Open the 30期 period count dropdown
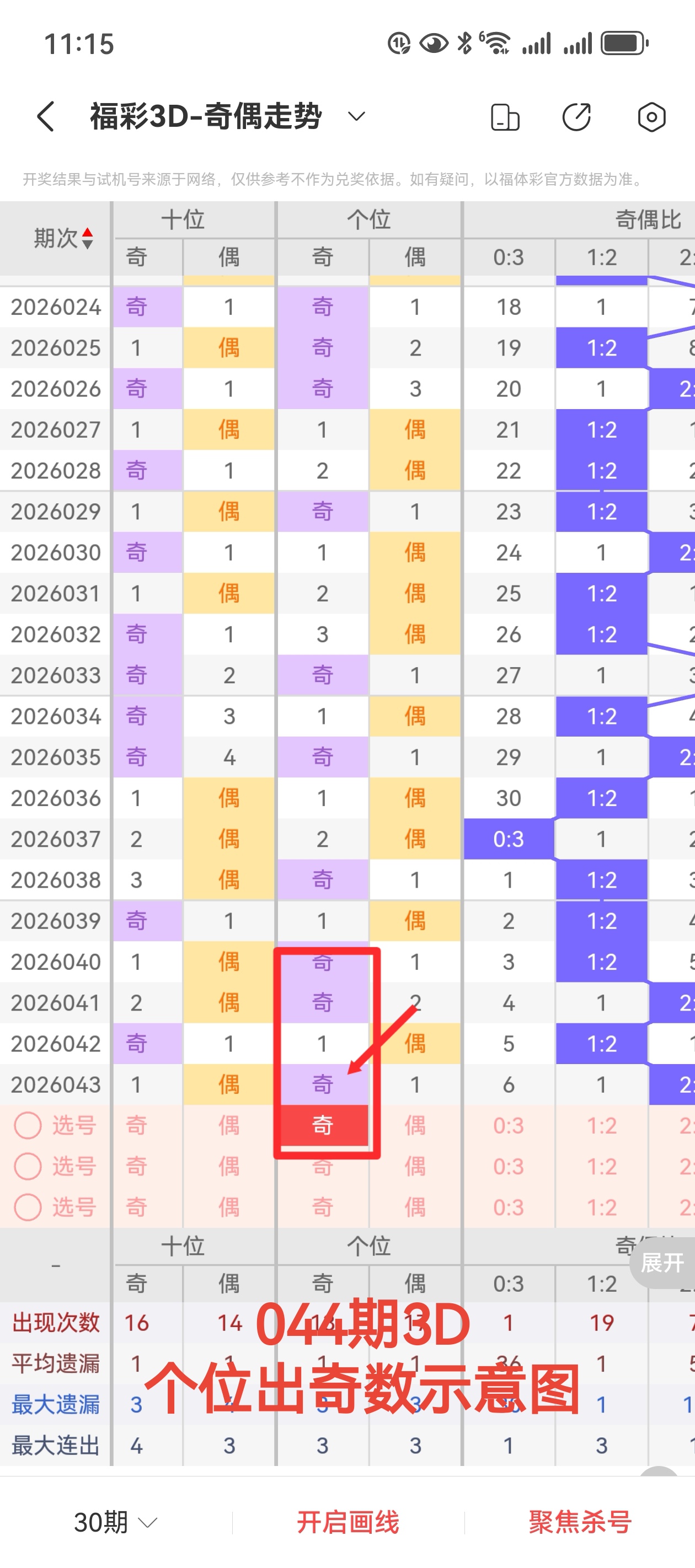 tap(115, 1522)
